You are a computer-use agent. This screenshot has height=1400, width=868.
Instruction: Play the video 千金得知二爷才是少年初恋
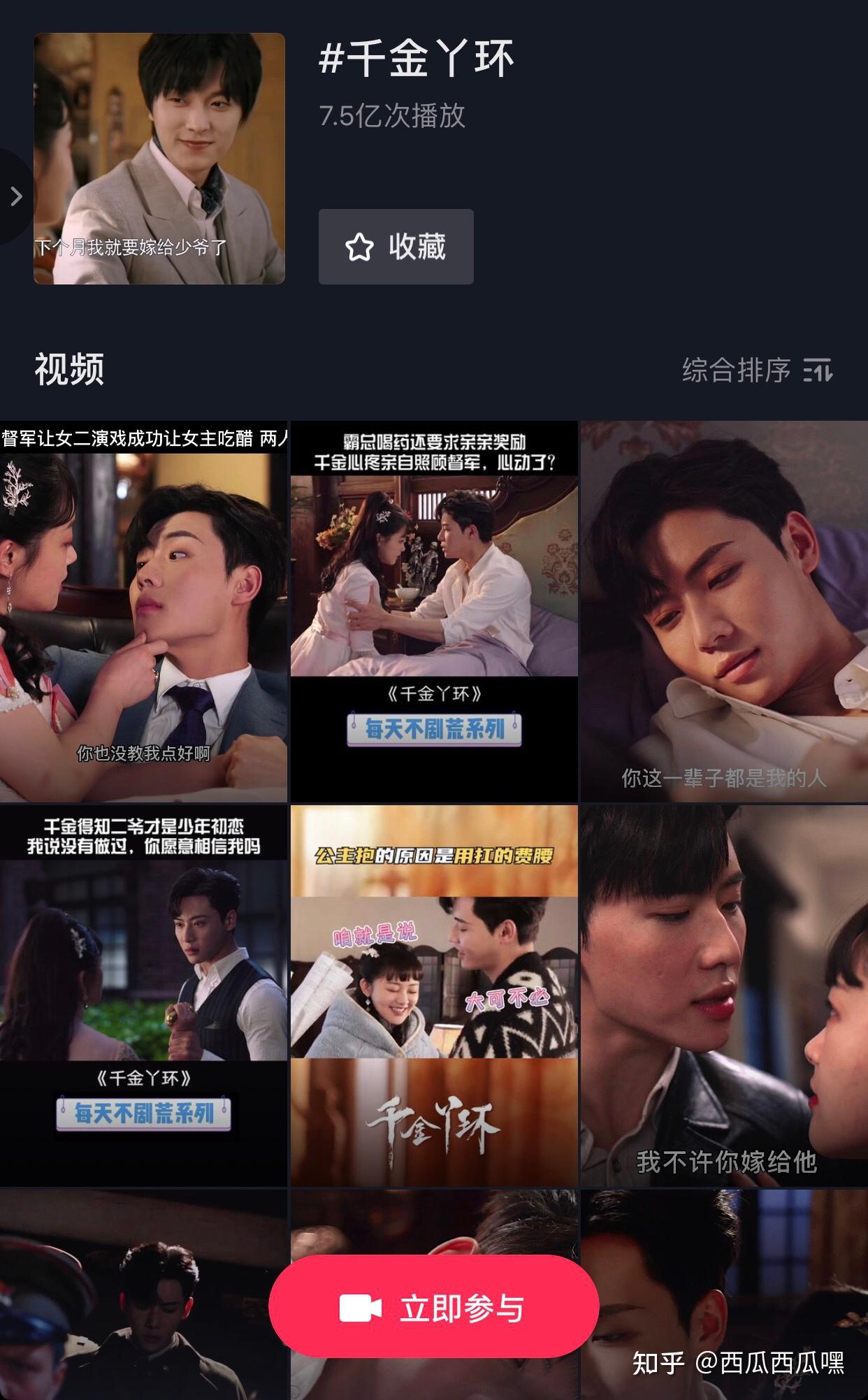pos(143,995)
